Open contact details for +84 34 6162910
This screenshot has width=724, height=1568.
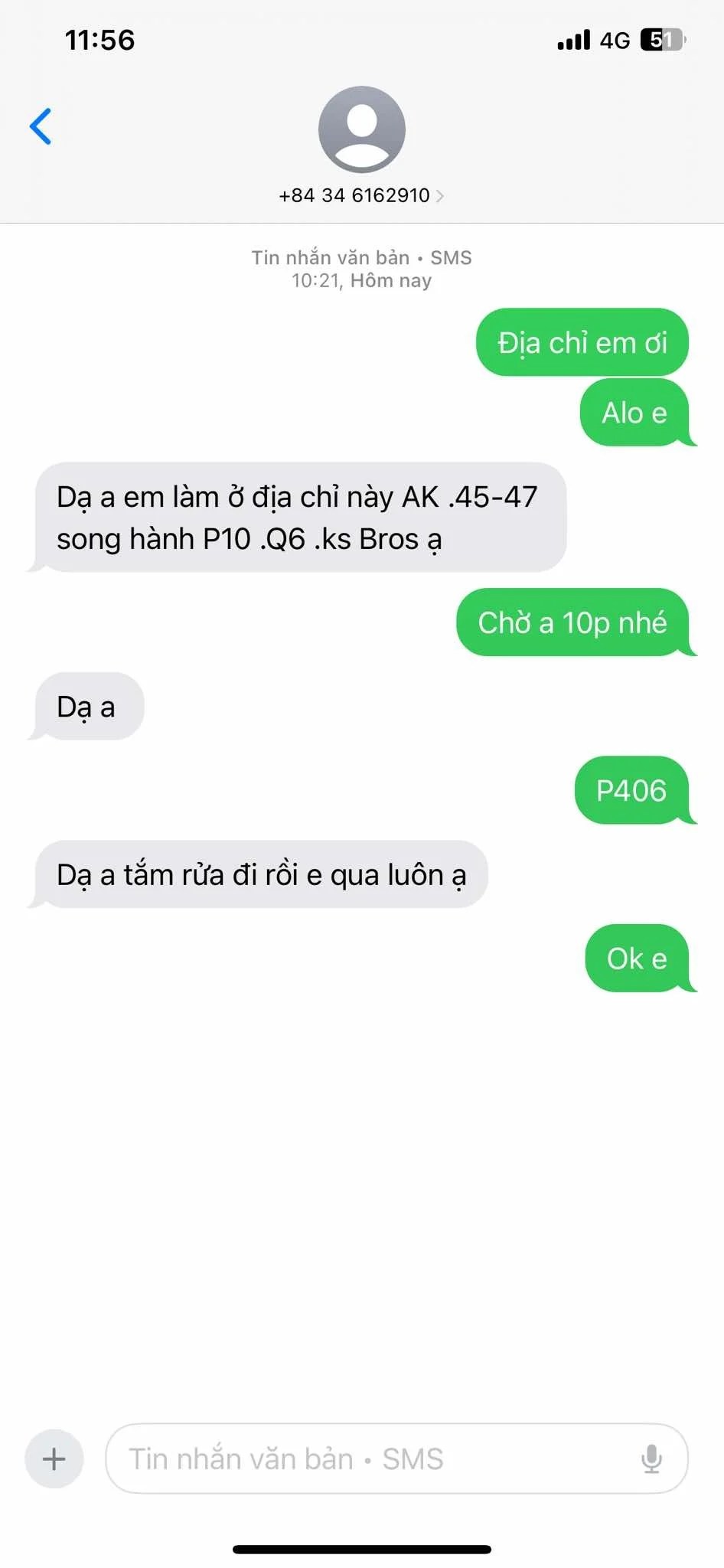(361, 195)
